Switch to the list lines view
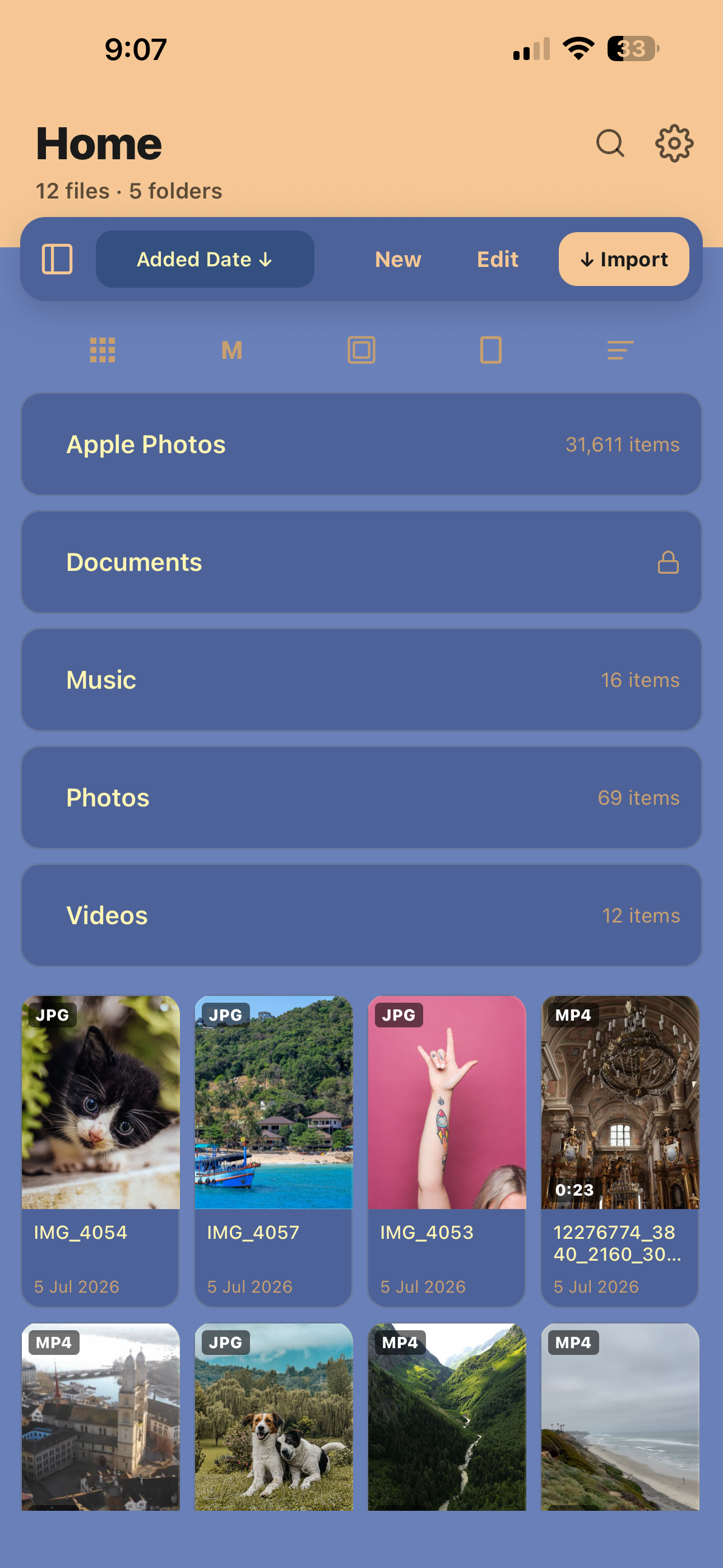Screen dimensions: 723x1568 [621, 350]
